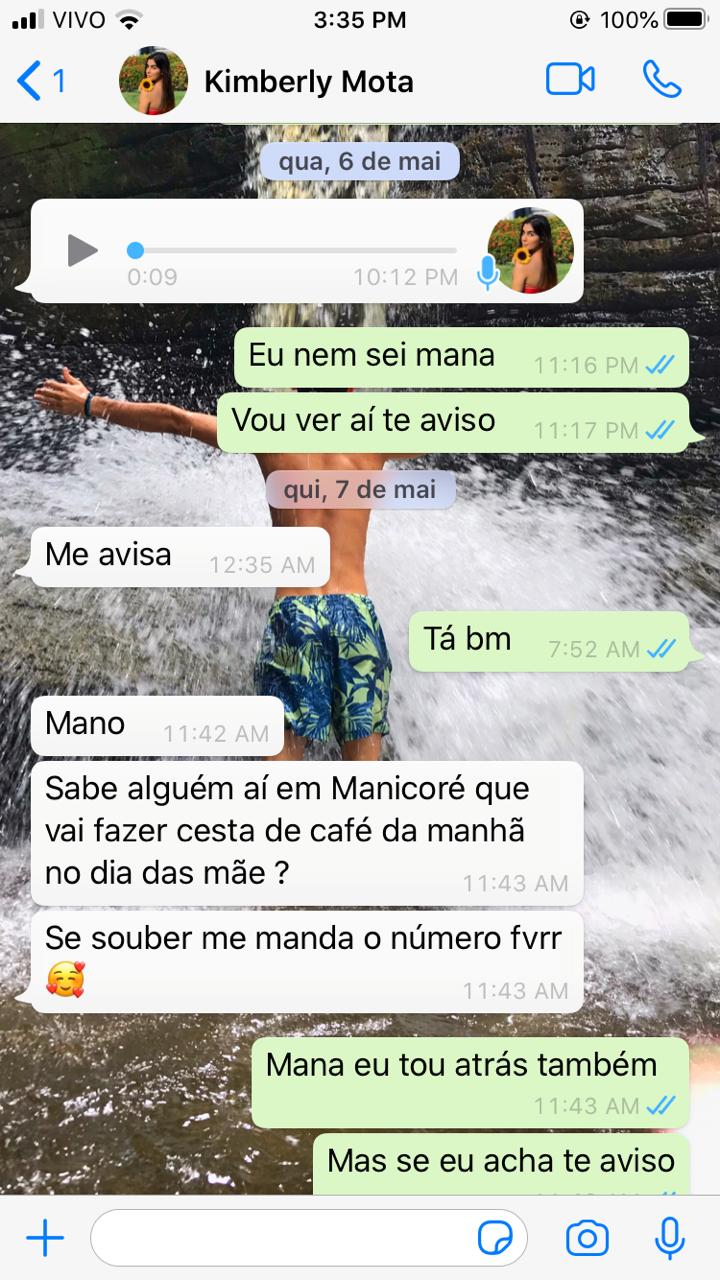Open Kimberly Mota's contact info
Image resolution: width=720 pixels, height=1280 pixels.
(x=308, y=81)
